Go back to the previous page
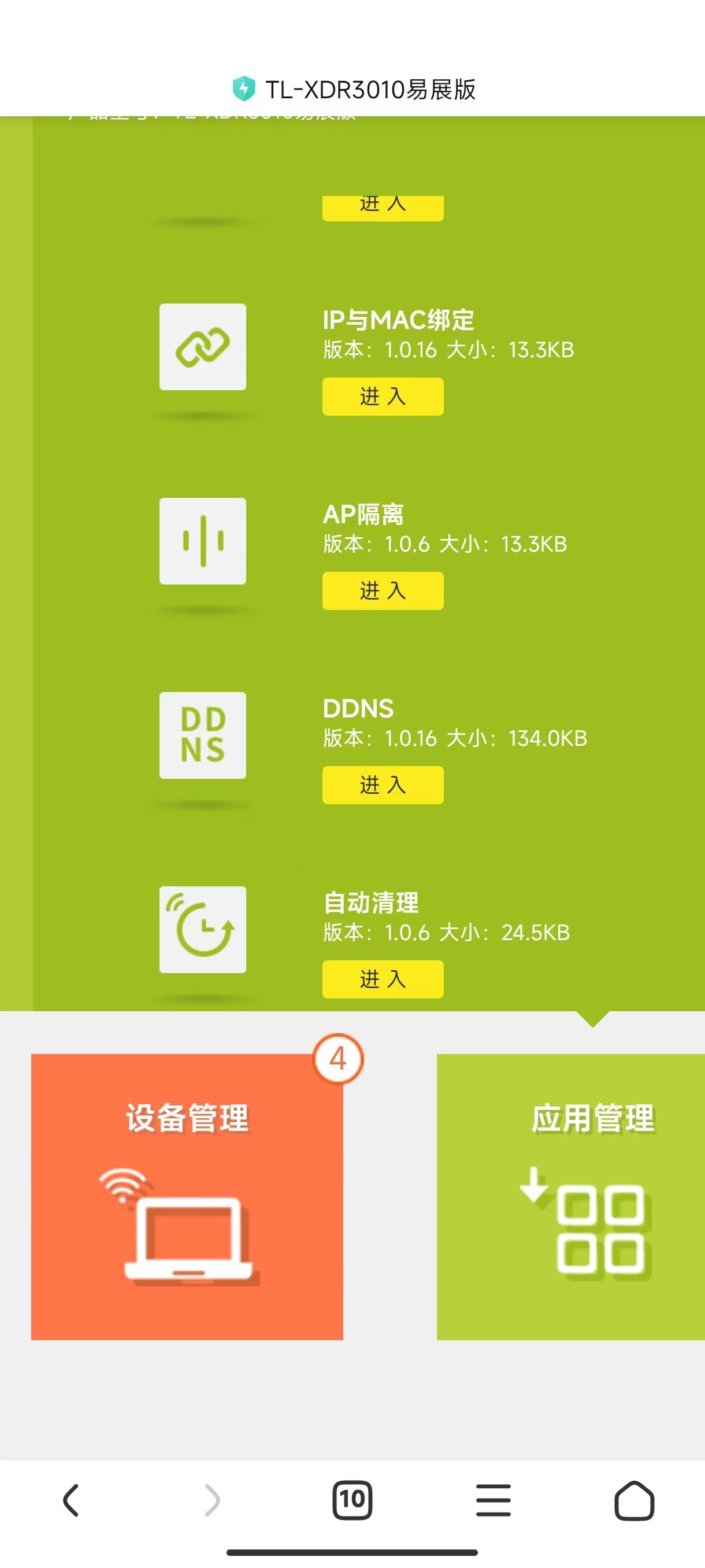Viewport: 705px width, 1568px height. tap(71, 1500)
